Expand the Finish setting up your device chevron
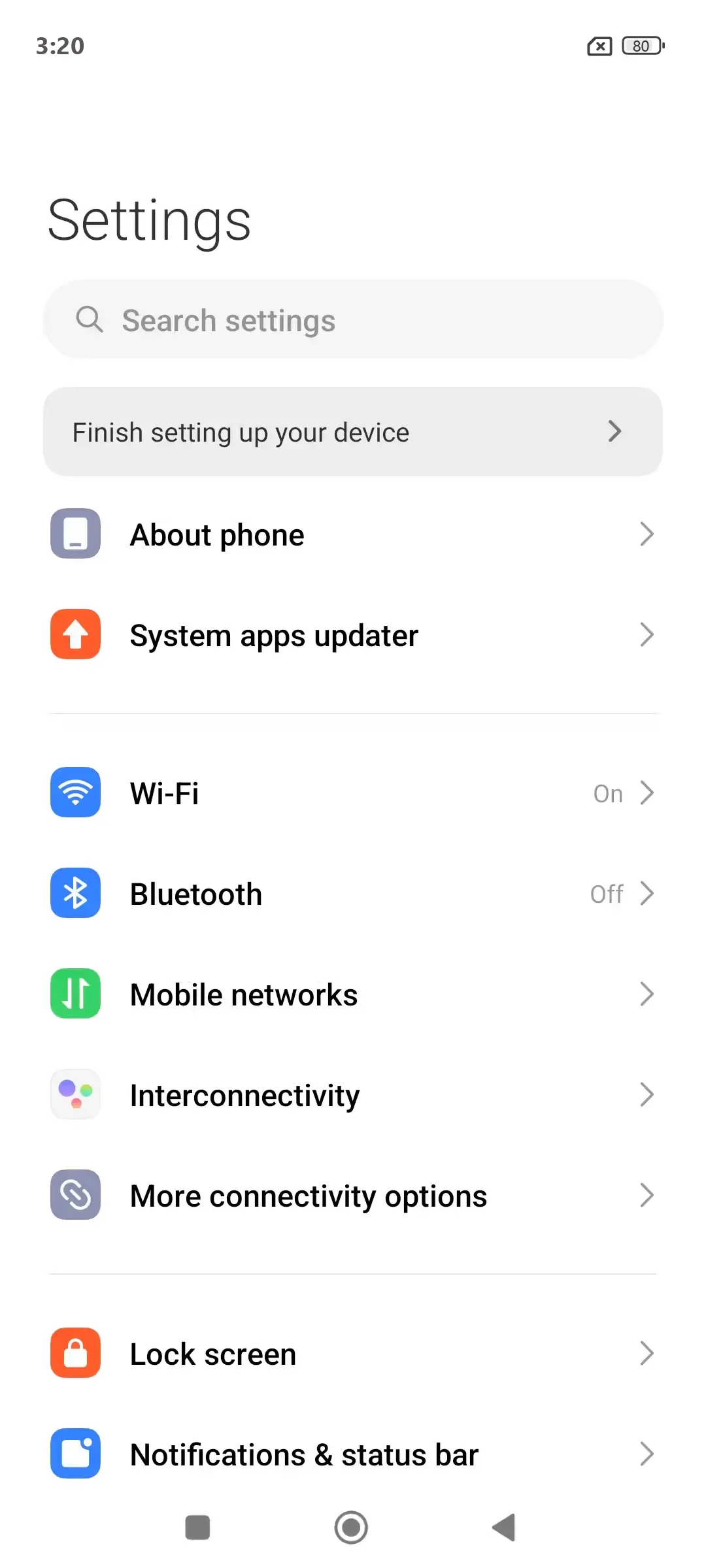 (613, 431)
